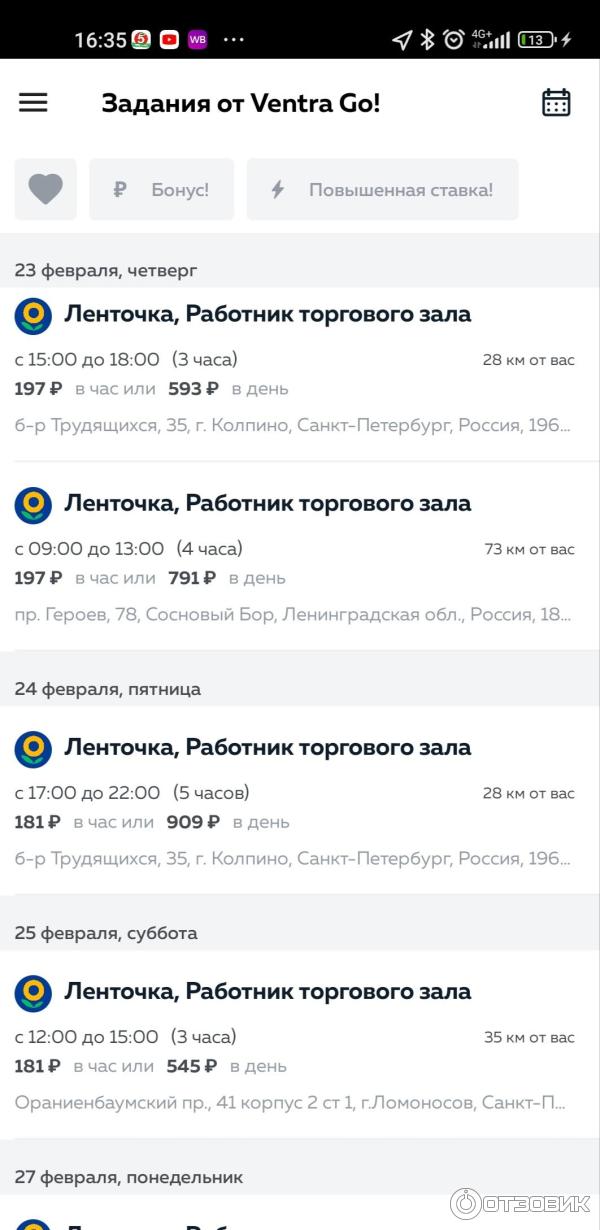Screen dimensions: 600x1230
Task: Filter tasks by favorites heart
Action: pos(45,189)
